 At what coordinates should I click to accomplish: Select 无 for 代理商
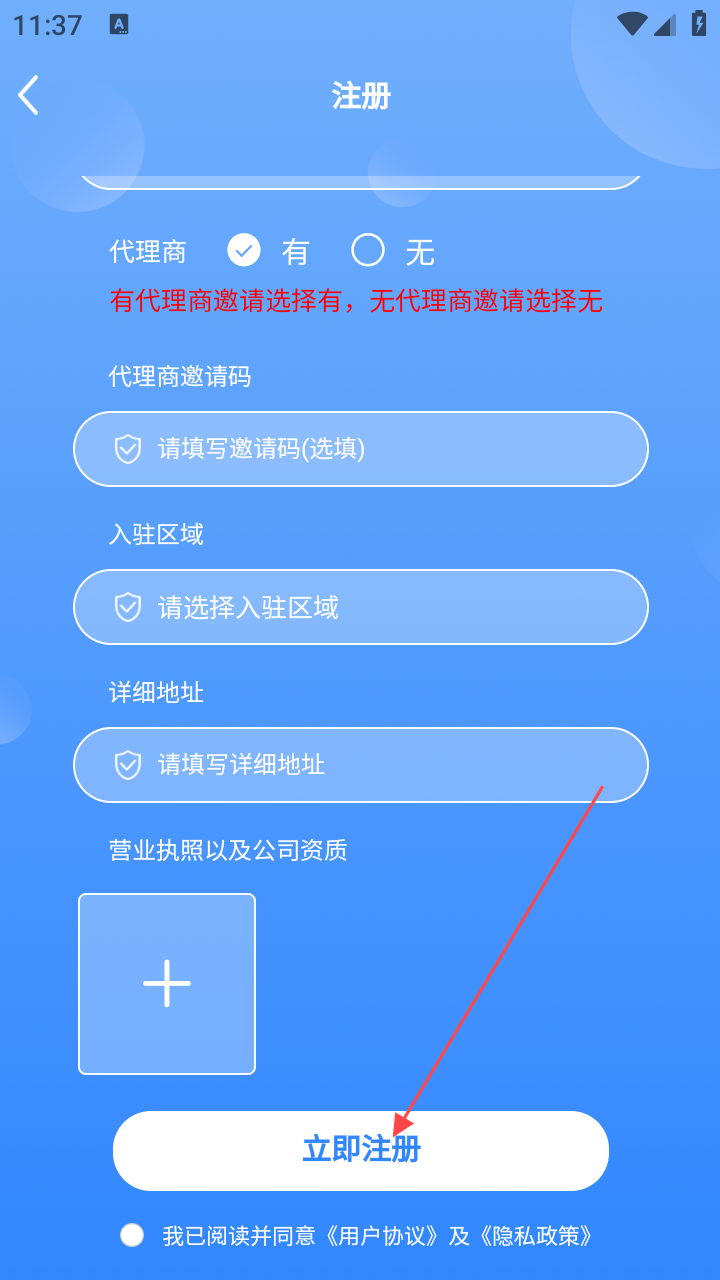tap(368, 250)
